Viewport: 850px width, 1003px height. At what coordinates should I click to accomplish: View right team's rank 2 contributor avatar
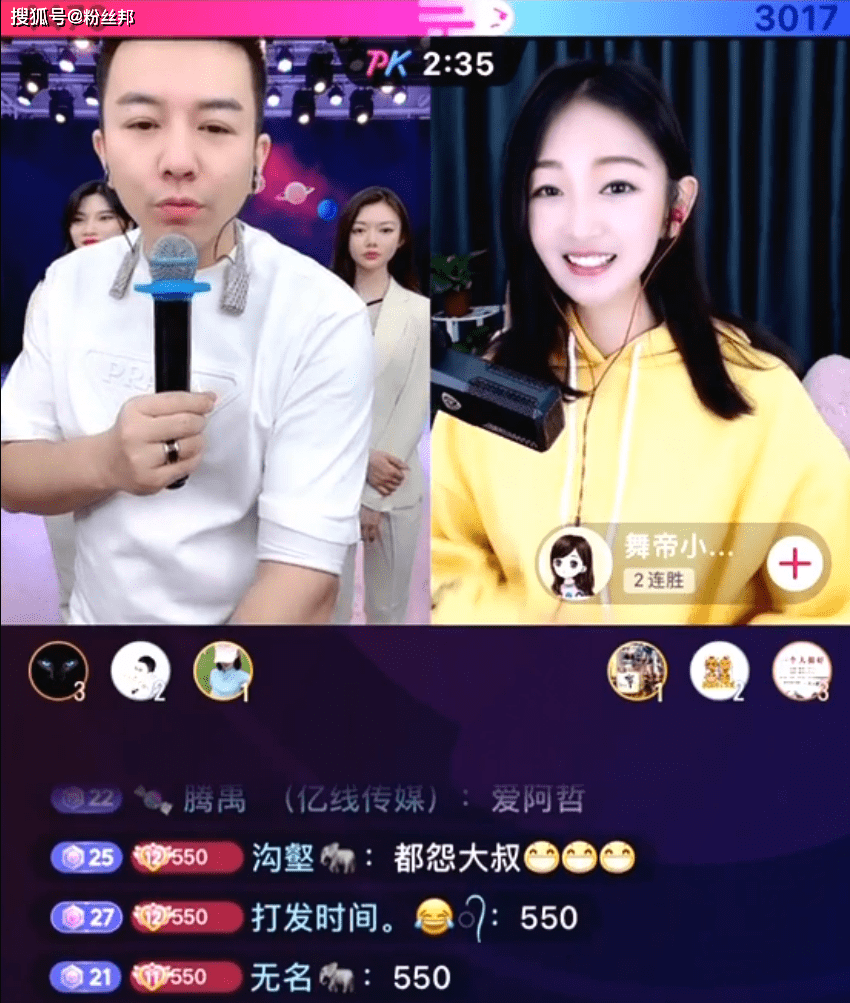coord(719,671)
